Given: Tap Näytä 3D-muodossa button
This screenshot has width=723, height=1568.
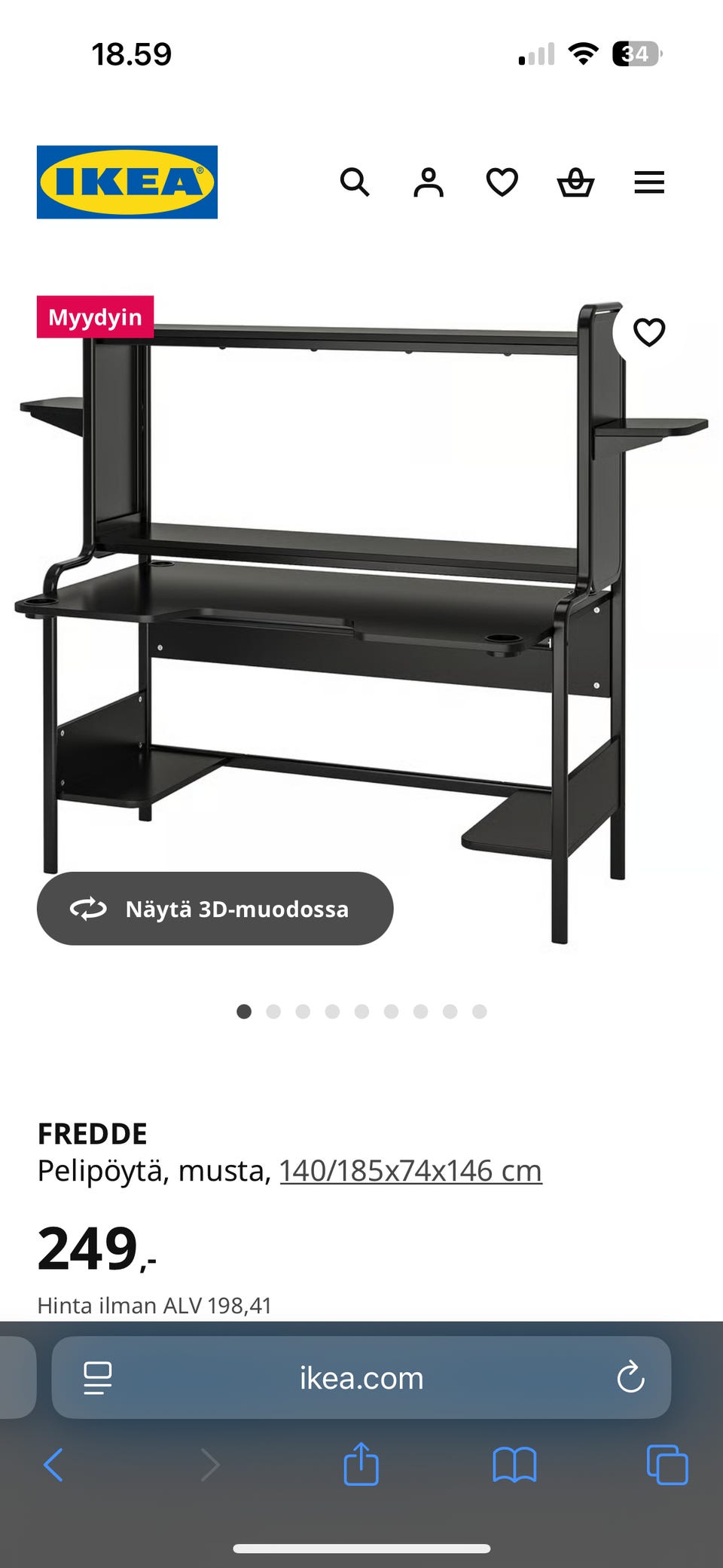Looking at the screenshot, I should pyautogui.click(x=215, y=909).
